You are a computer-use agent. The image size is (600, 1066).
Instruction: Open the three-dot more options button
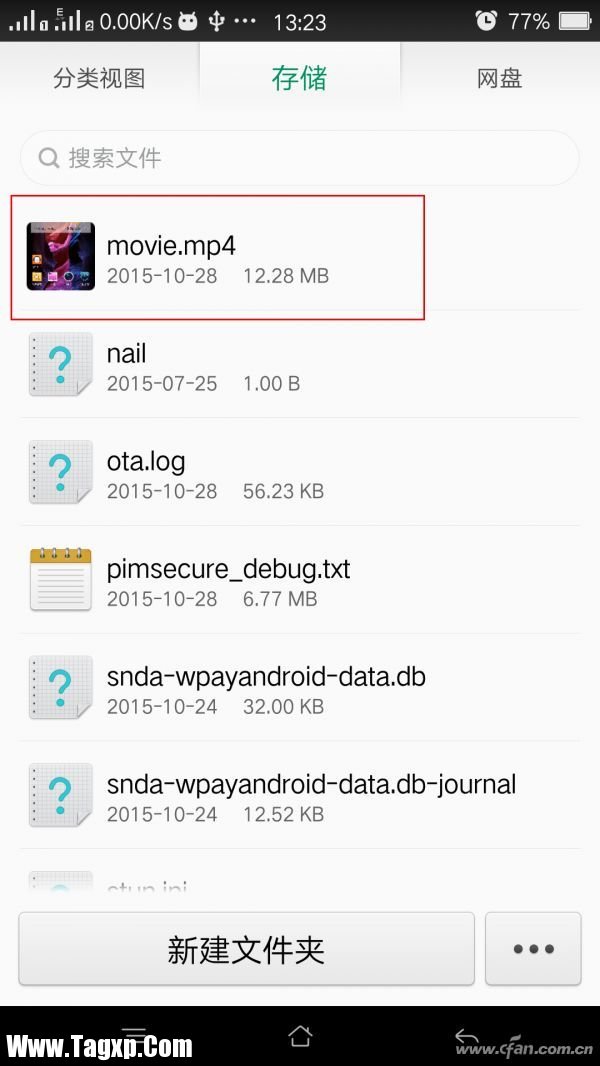(533, 949)
